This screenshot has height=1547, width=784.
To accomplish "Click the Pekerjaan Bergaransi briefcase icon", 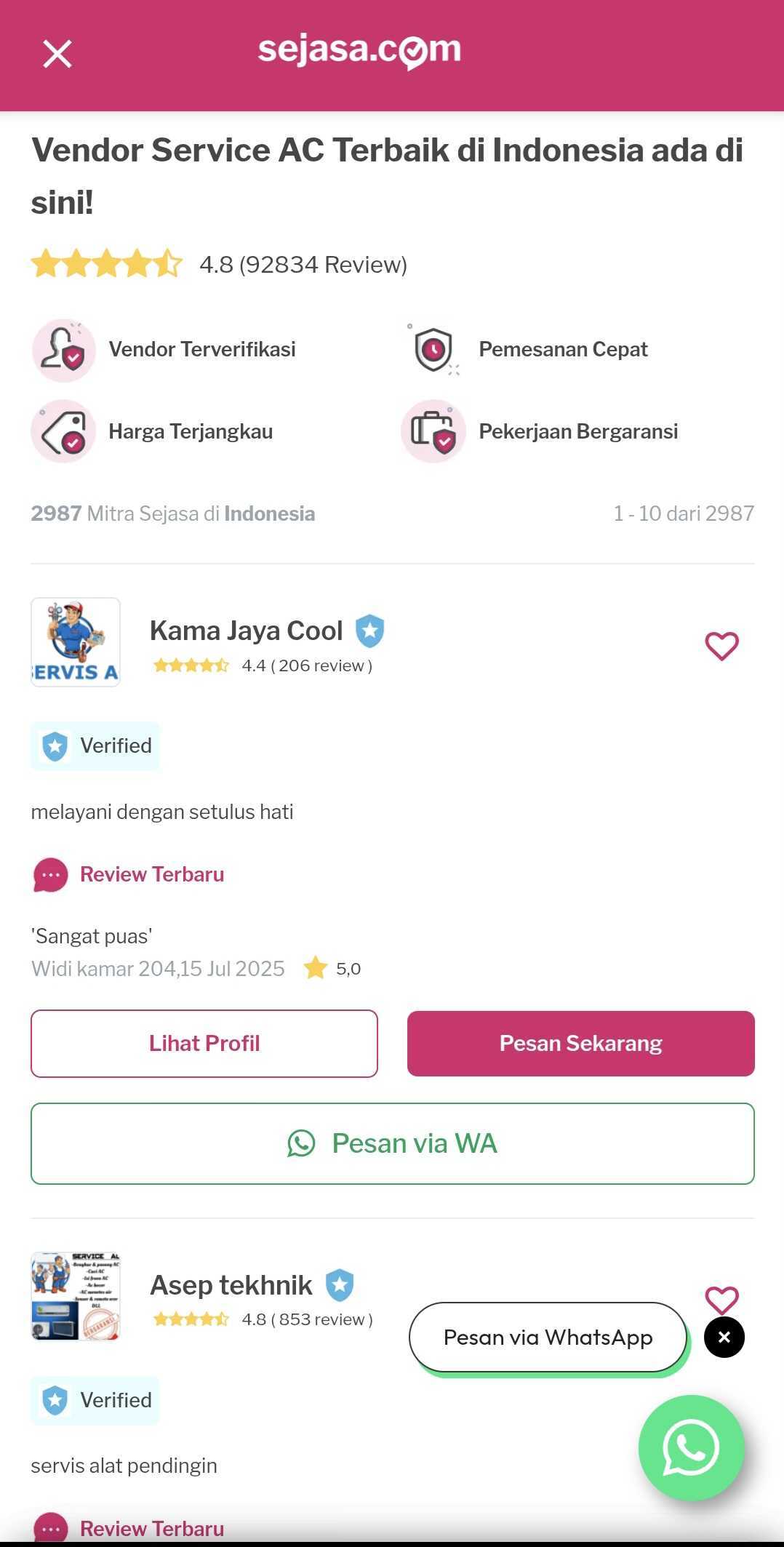I will (x=433, y=431).
